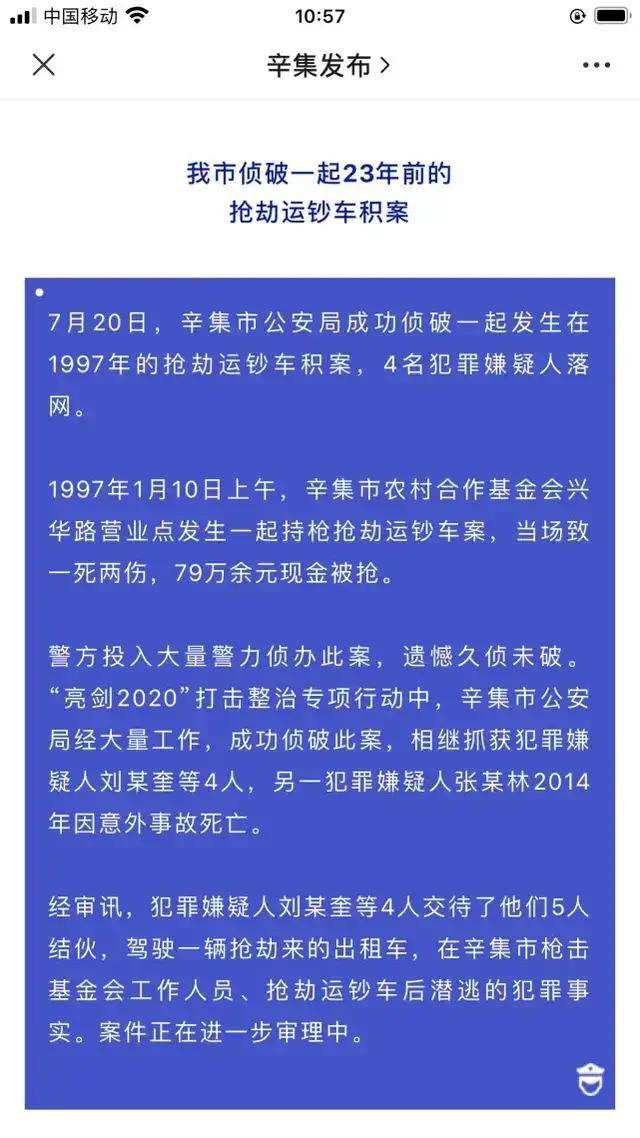Close the article page
640x1138 pixels.
[44, 65]
